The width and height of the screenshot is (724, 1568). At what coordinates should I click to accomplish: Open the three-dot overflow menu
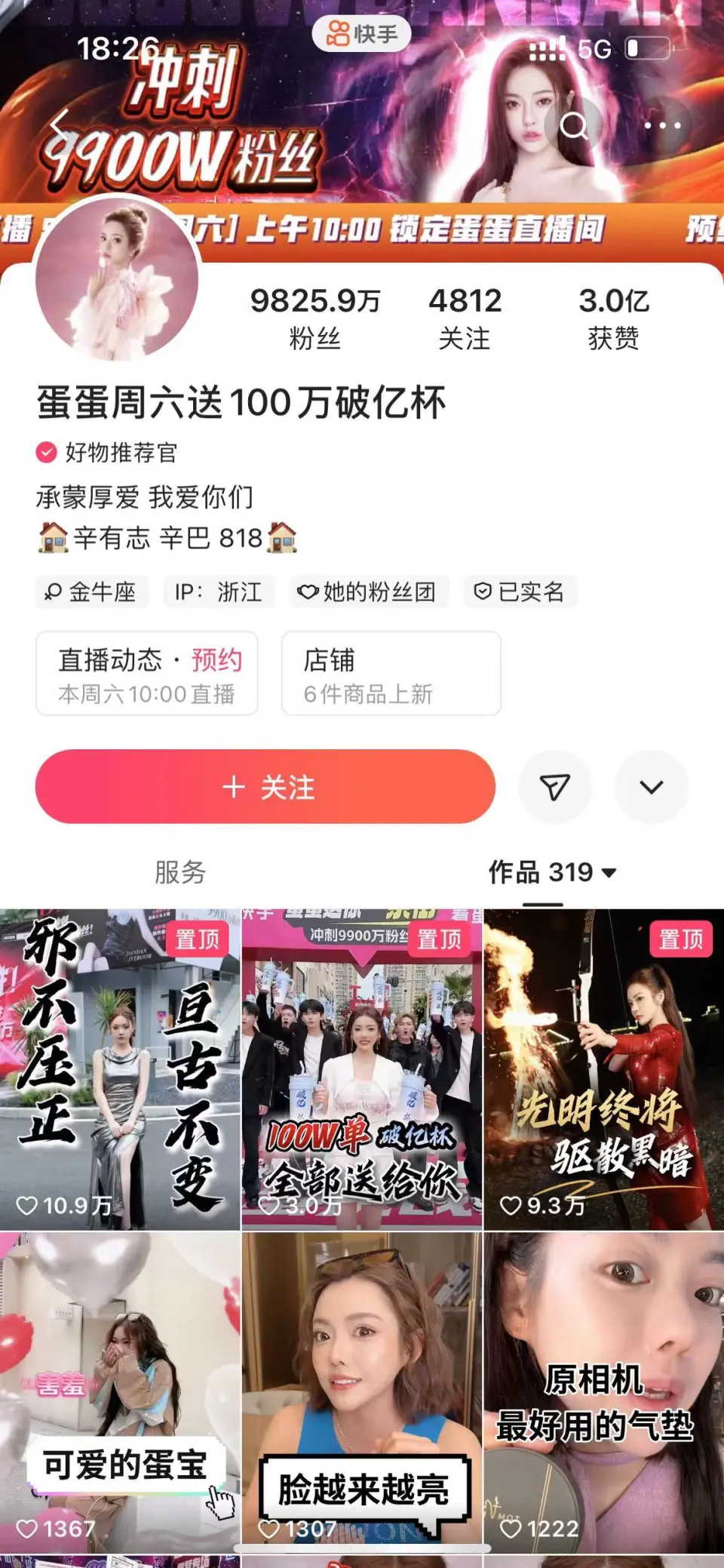662,125
